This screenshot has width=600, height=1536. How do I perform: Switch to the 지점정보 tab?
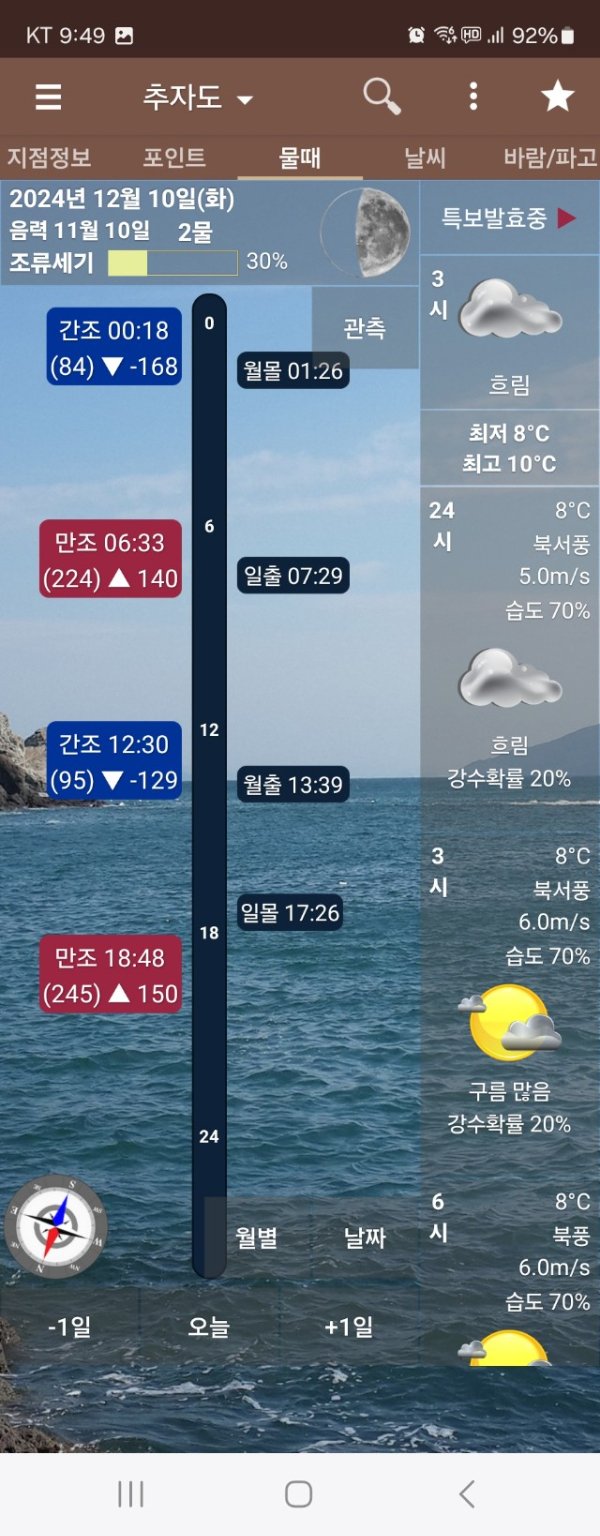[49, 157]
